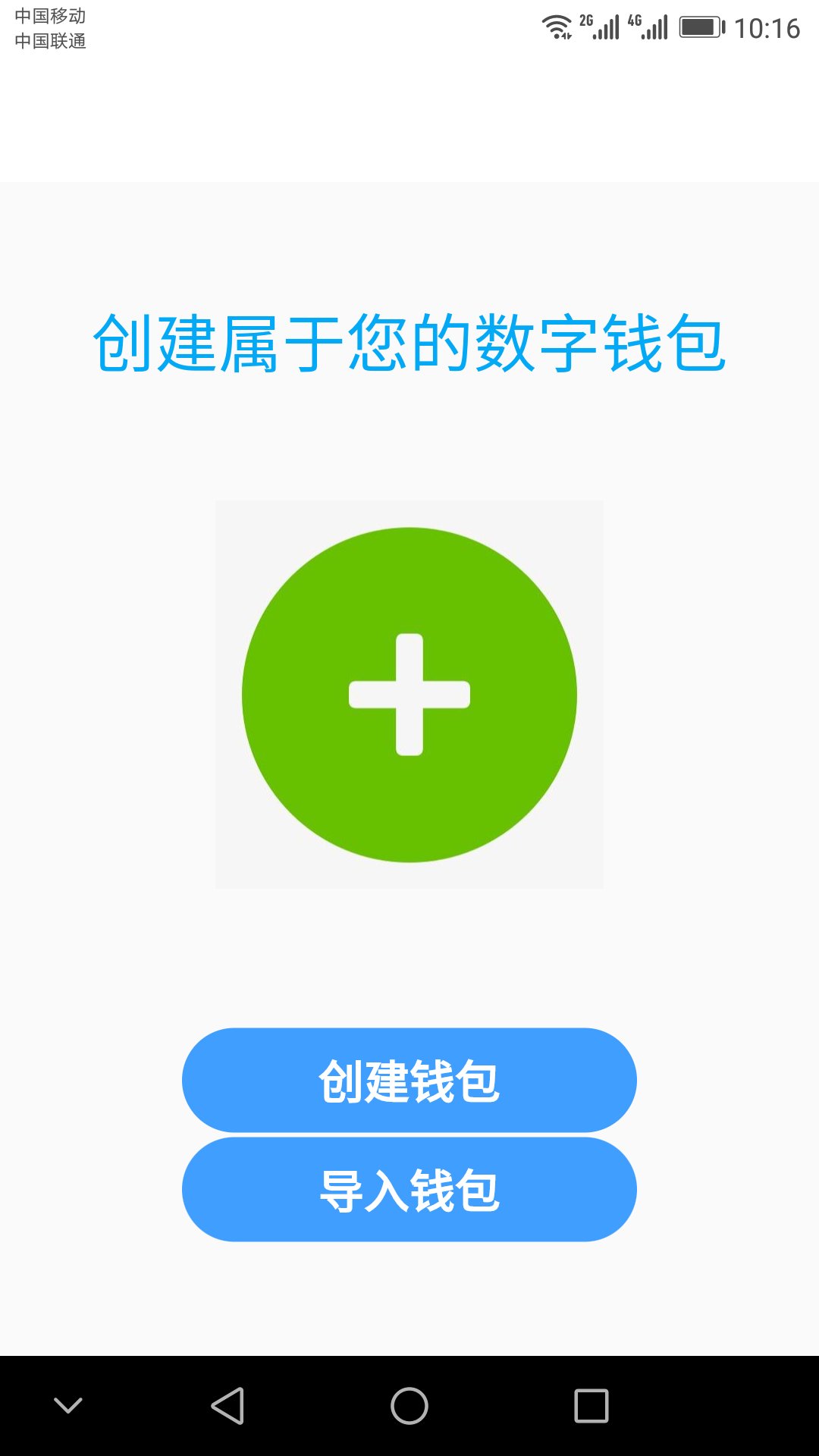
Task: Return to the home screen
Action: coord(409,1406)
